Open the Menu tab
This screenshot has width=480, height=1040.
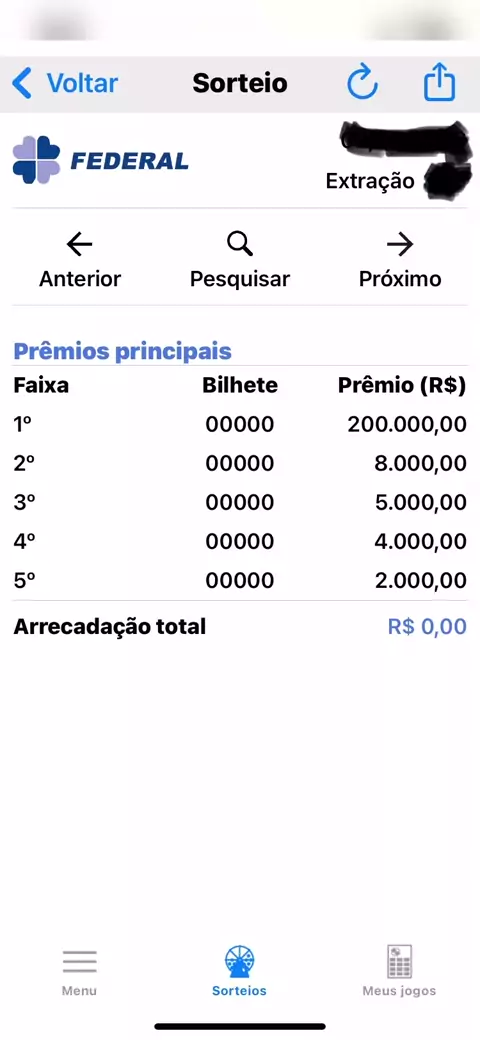click(80, 973)
